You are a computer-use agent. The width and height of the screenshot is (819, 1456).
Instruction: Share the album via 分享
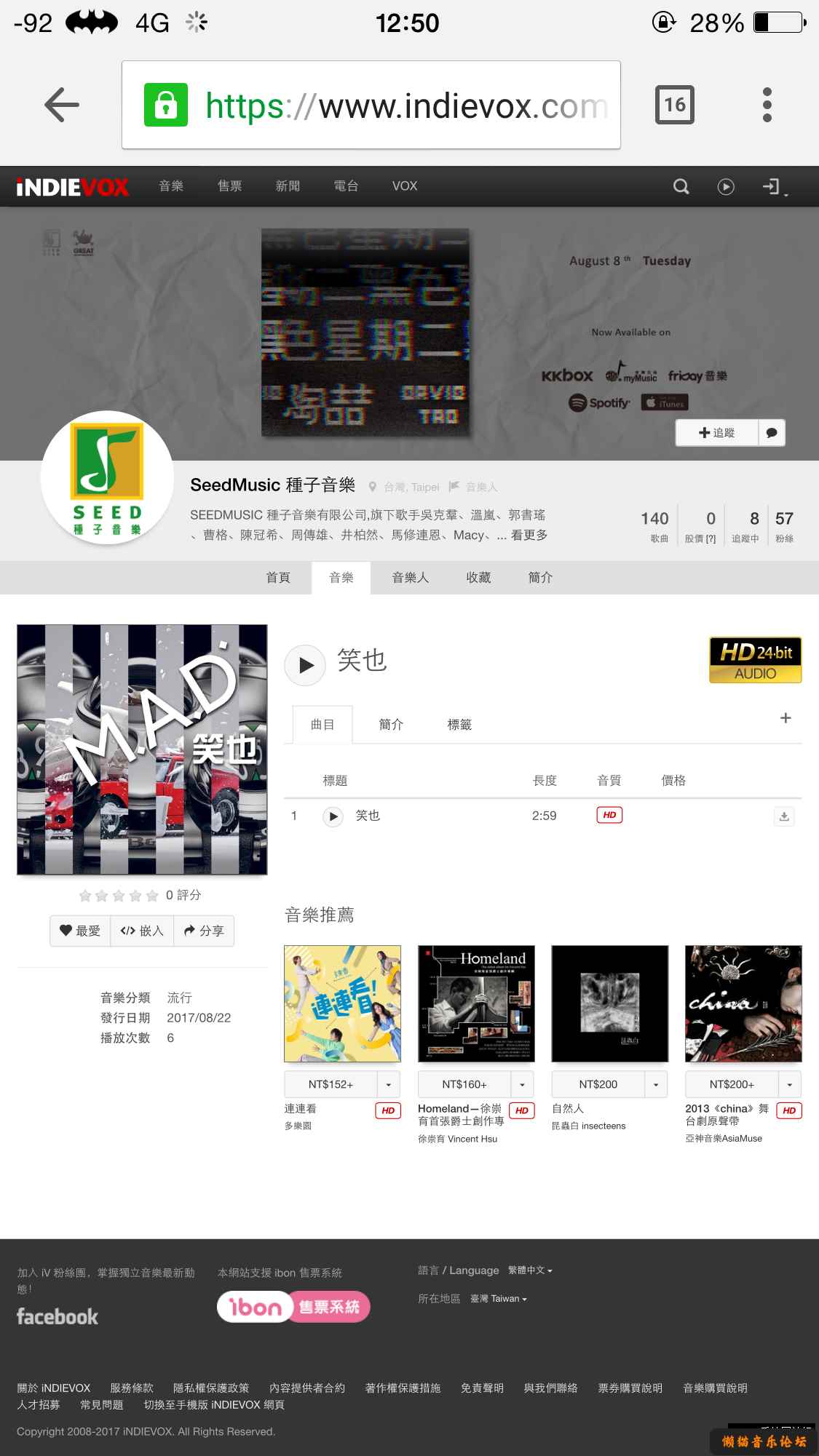coord(204,931)
